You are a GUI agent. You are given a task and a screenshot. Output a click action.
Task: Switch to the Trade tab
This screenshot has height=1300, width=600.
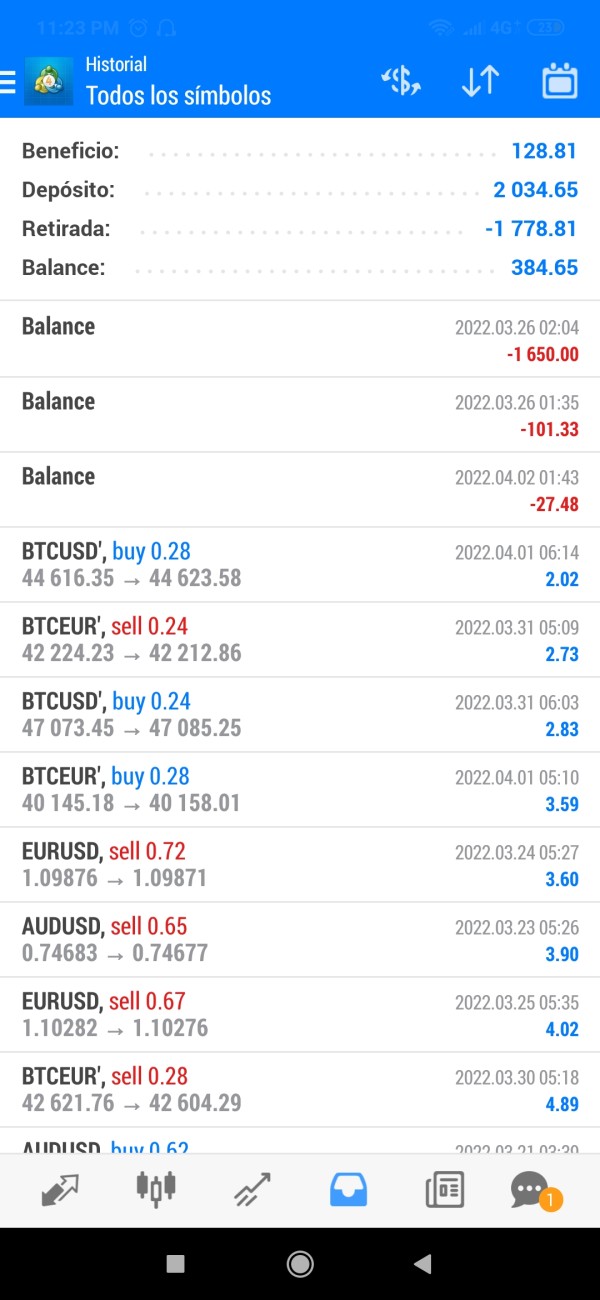(252, 1190)
